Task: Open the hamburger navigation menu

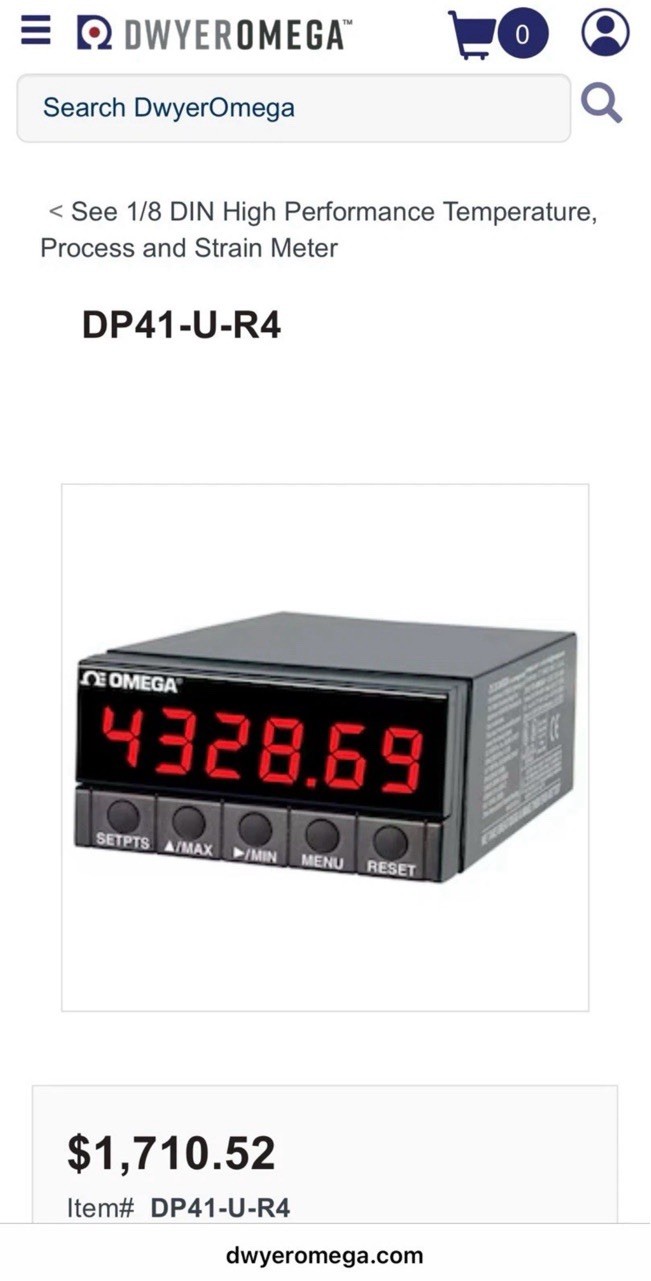Action: click(x=35, y=32)
